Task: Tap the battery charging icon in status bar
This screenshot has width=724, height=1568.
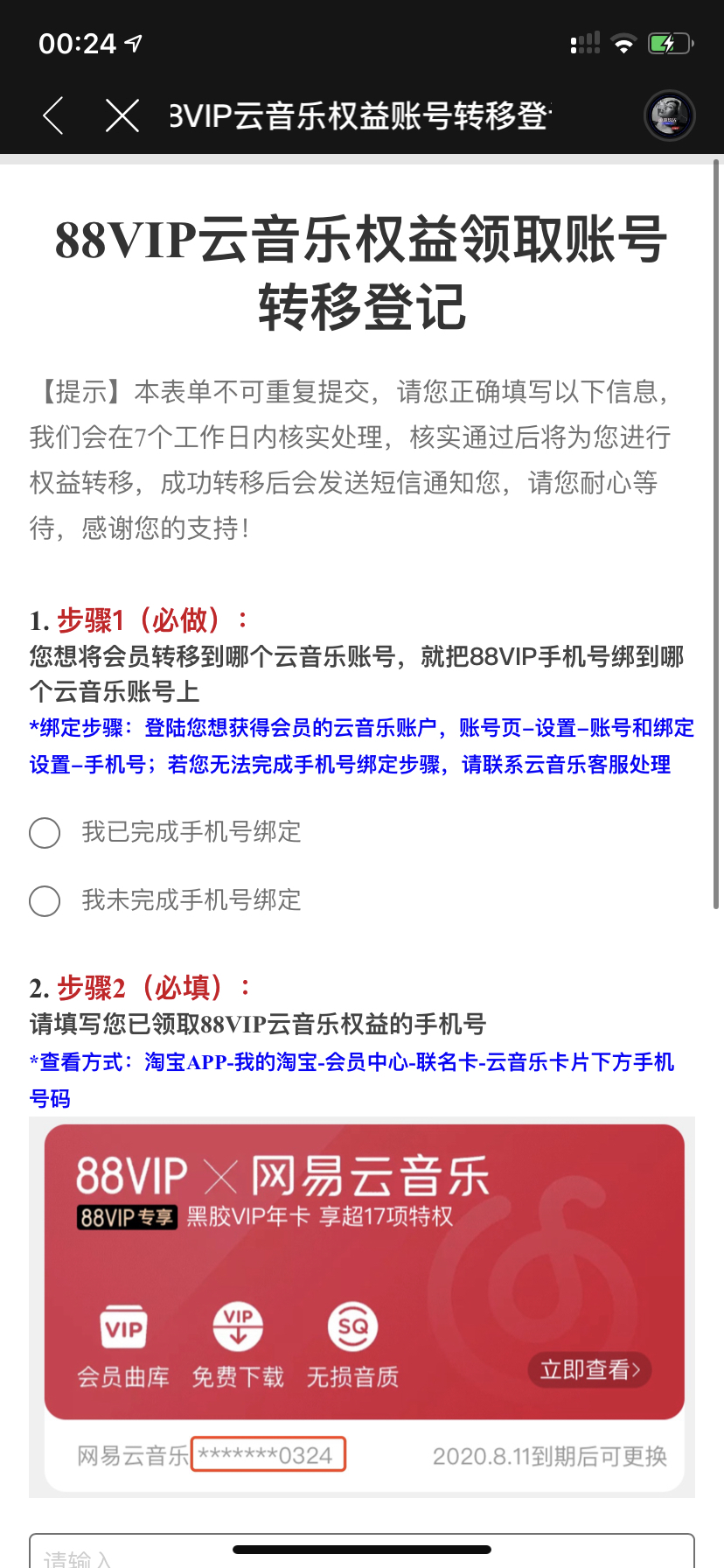Action: (x=669, y=42)
